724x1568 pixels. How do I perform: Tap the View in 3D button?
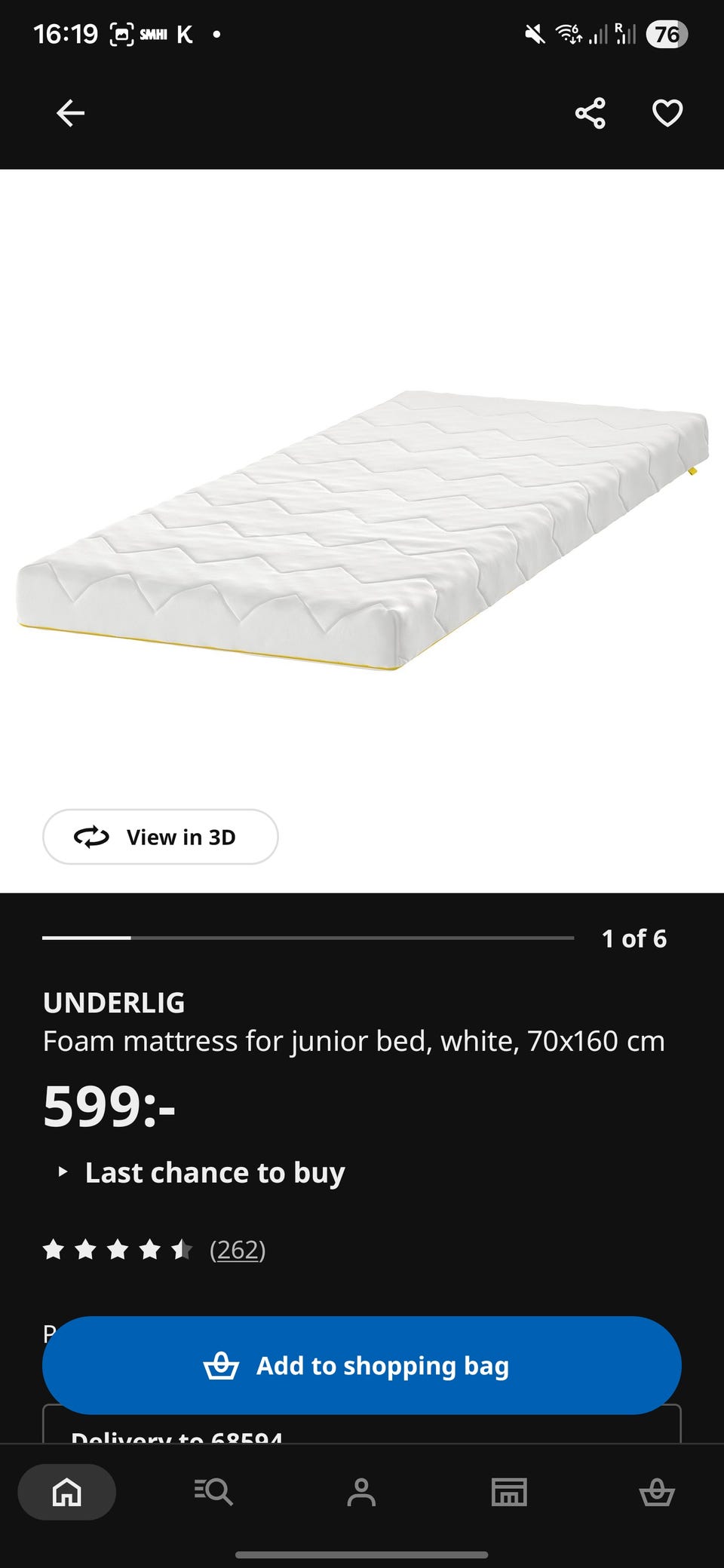161,837
